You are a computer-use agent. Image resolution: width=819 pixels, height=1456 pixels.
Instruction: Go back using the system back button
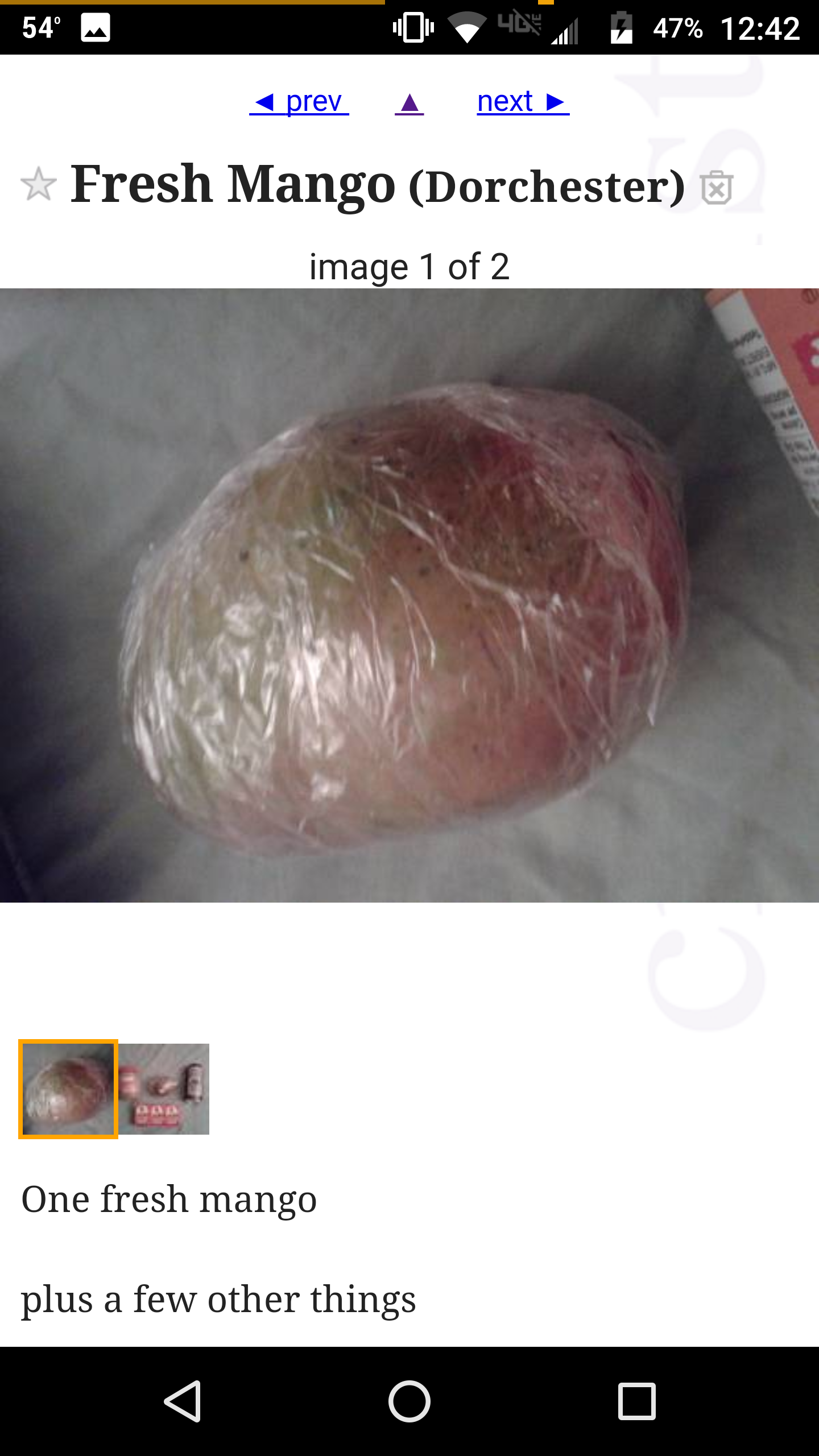tap(183, 1401)
